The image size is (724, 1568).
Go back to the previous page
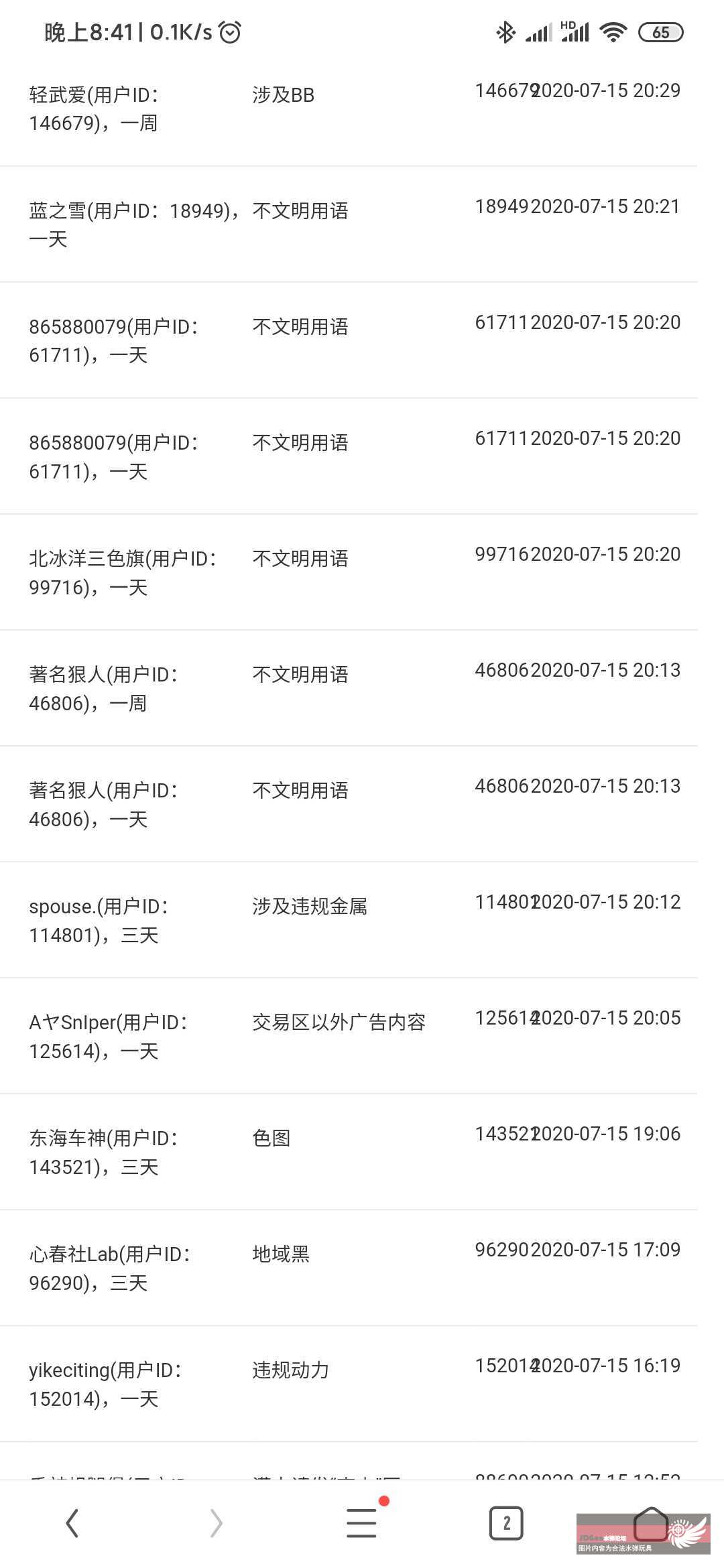[72, 1523]
